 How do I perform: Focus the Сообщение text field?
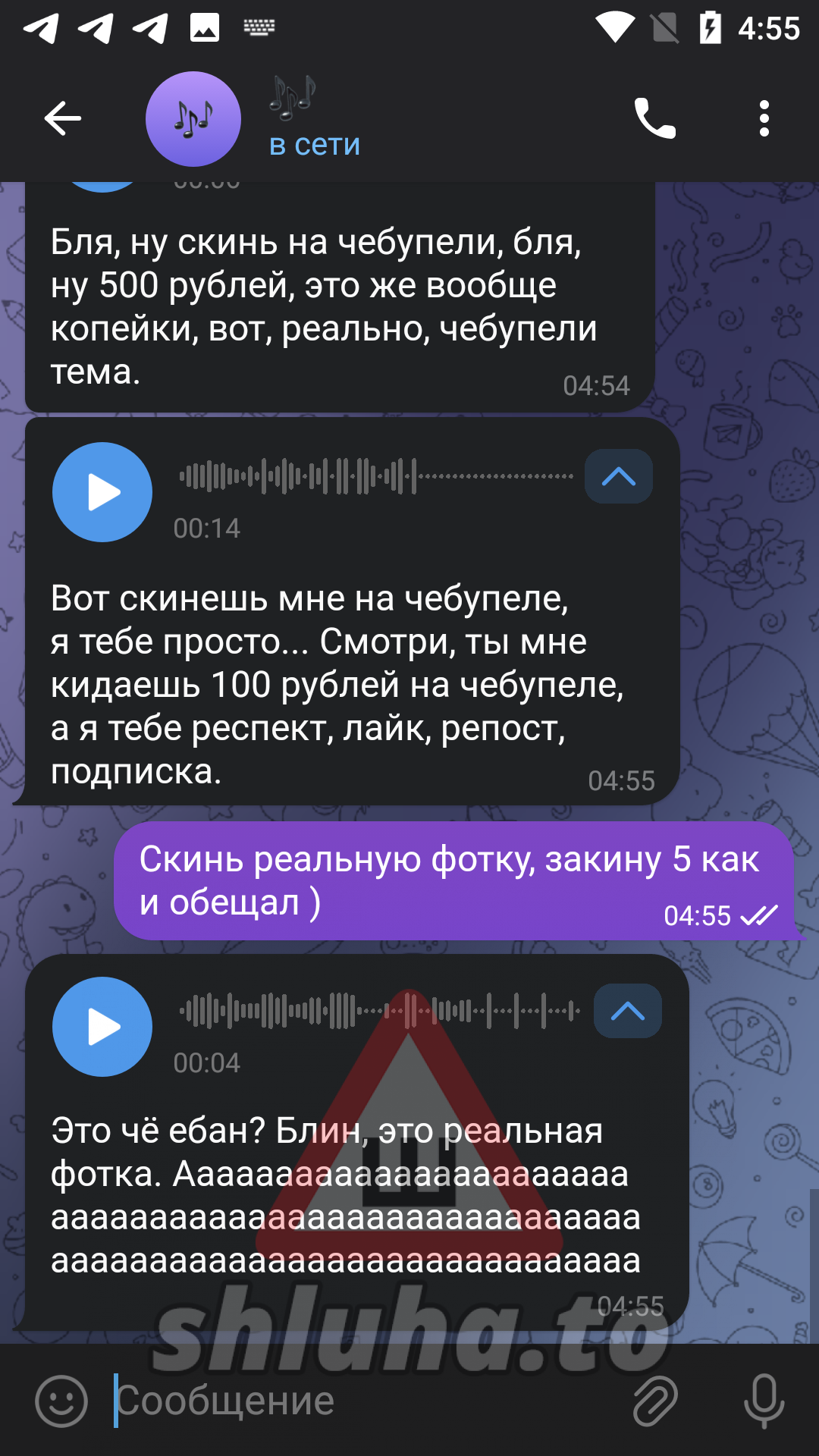[x=364, y=1401]
